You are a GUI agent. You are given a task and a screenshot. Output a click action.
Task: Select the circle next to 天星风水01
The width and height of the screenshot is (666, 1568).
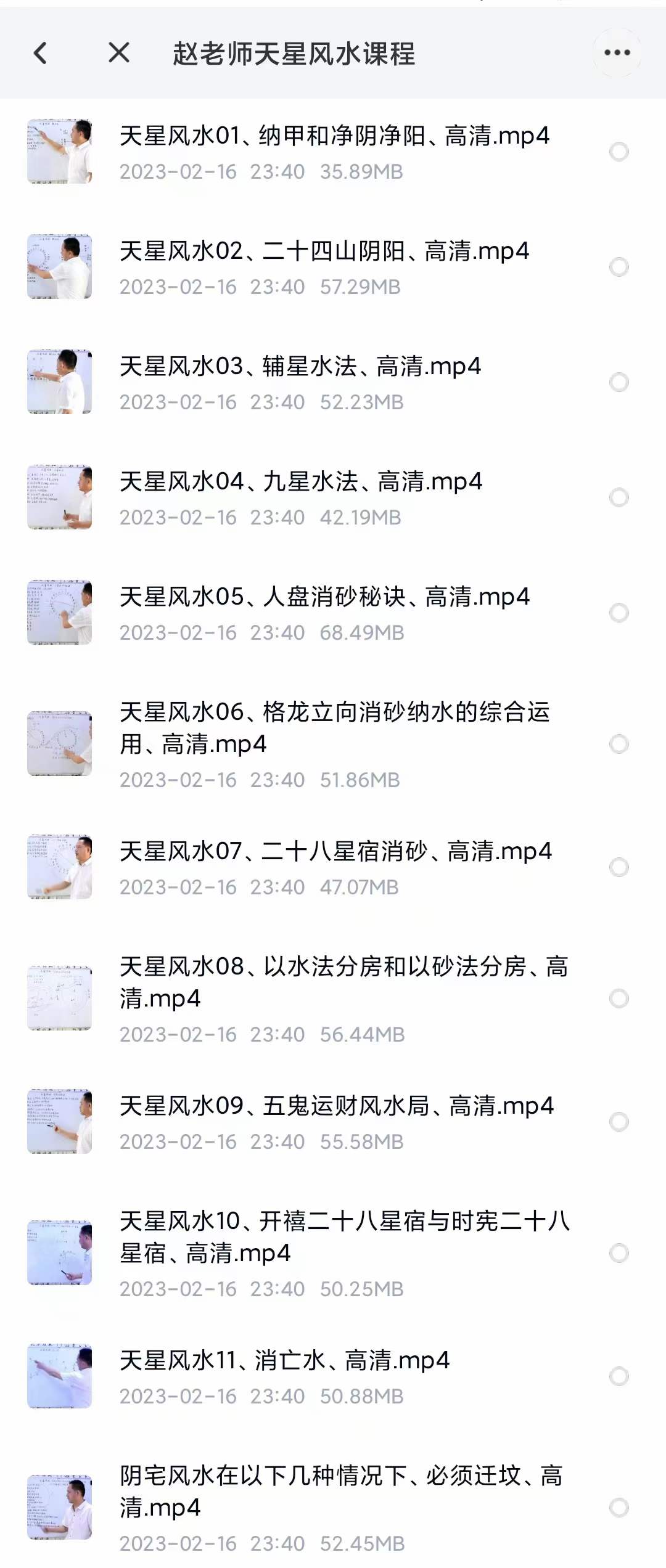coord(619,150)
